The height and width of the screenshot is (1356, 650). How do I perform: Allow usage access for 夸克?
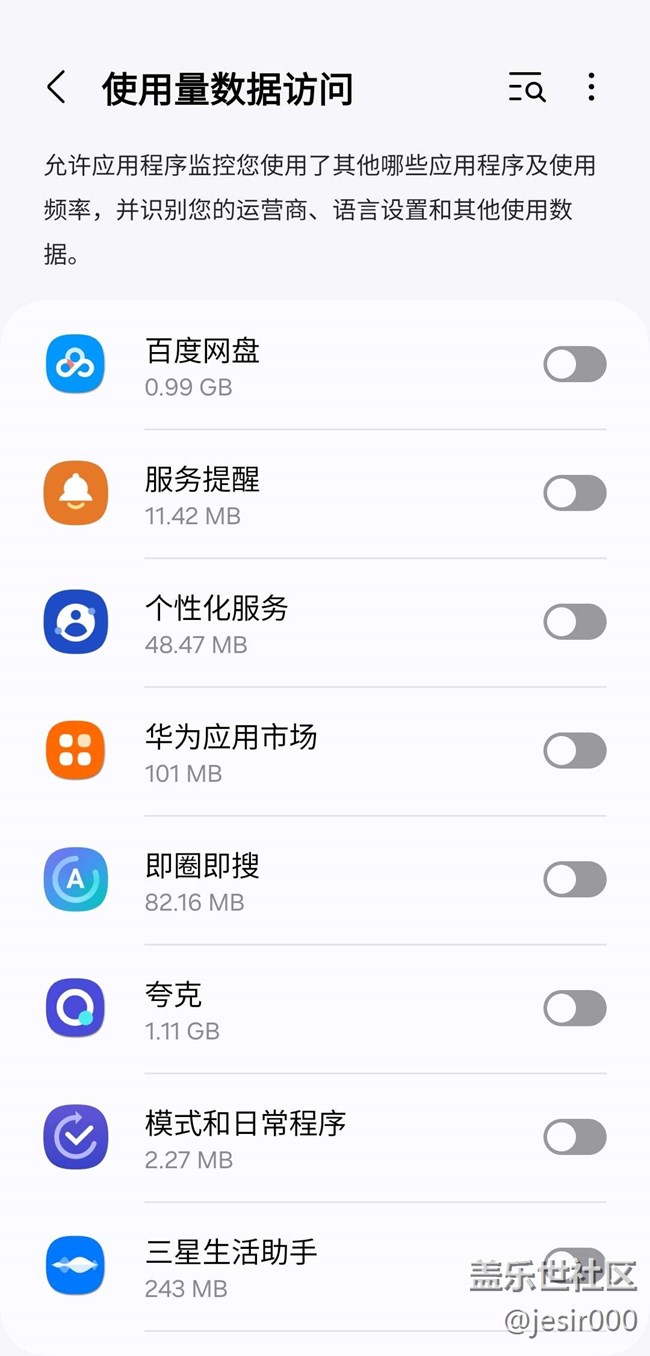tap(574, 1008)
